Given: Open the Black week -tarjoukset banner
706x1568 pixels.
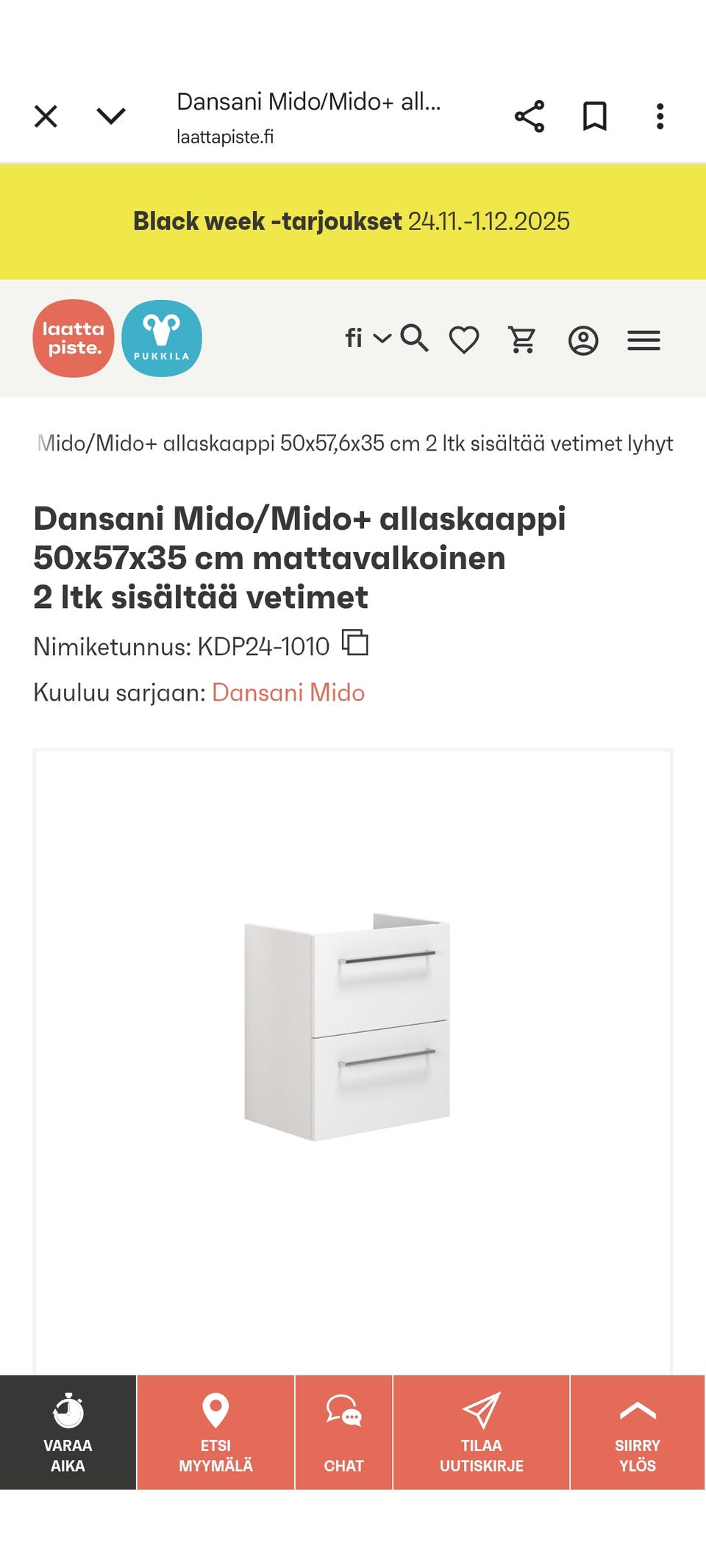Looking at the screenshot, I should pyautogui.click(x=352, y=221).
